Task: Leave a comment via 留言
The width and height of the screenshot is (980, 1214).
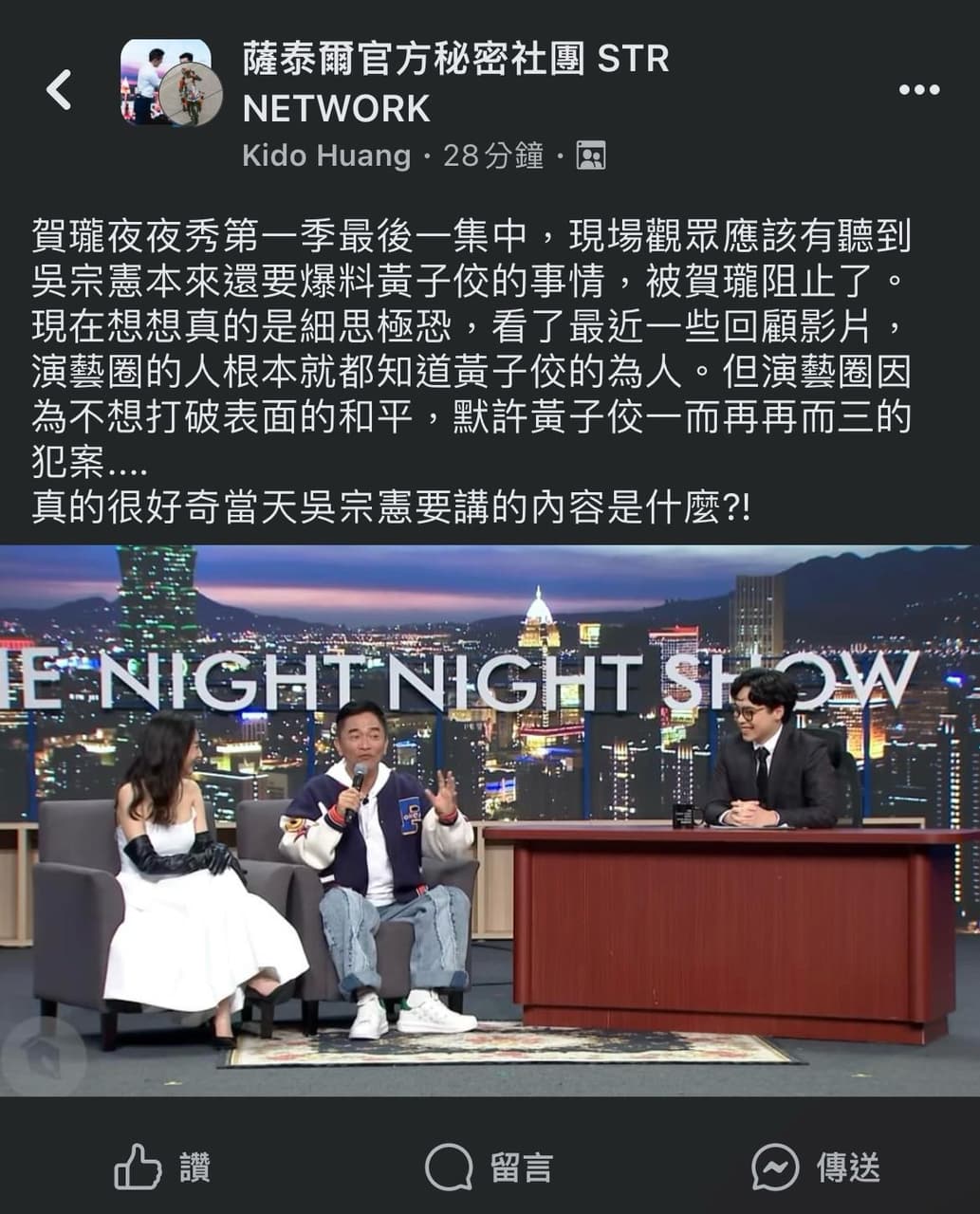Action: [x=489, y=1167]
